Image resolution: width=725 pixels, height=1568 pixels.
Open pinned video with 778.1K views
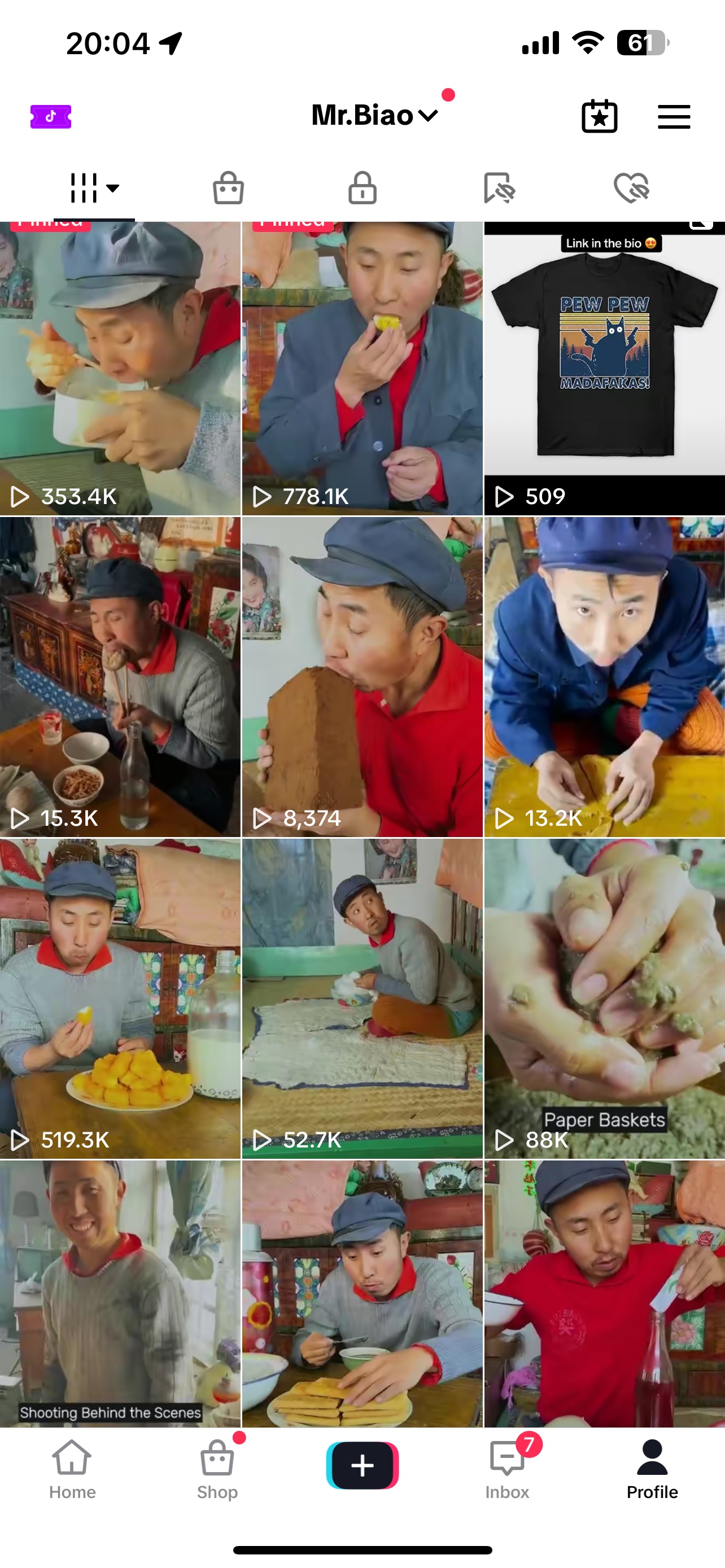tap(361, 368)
